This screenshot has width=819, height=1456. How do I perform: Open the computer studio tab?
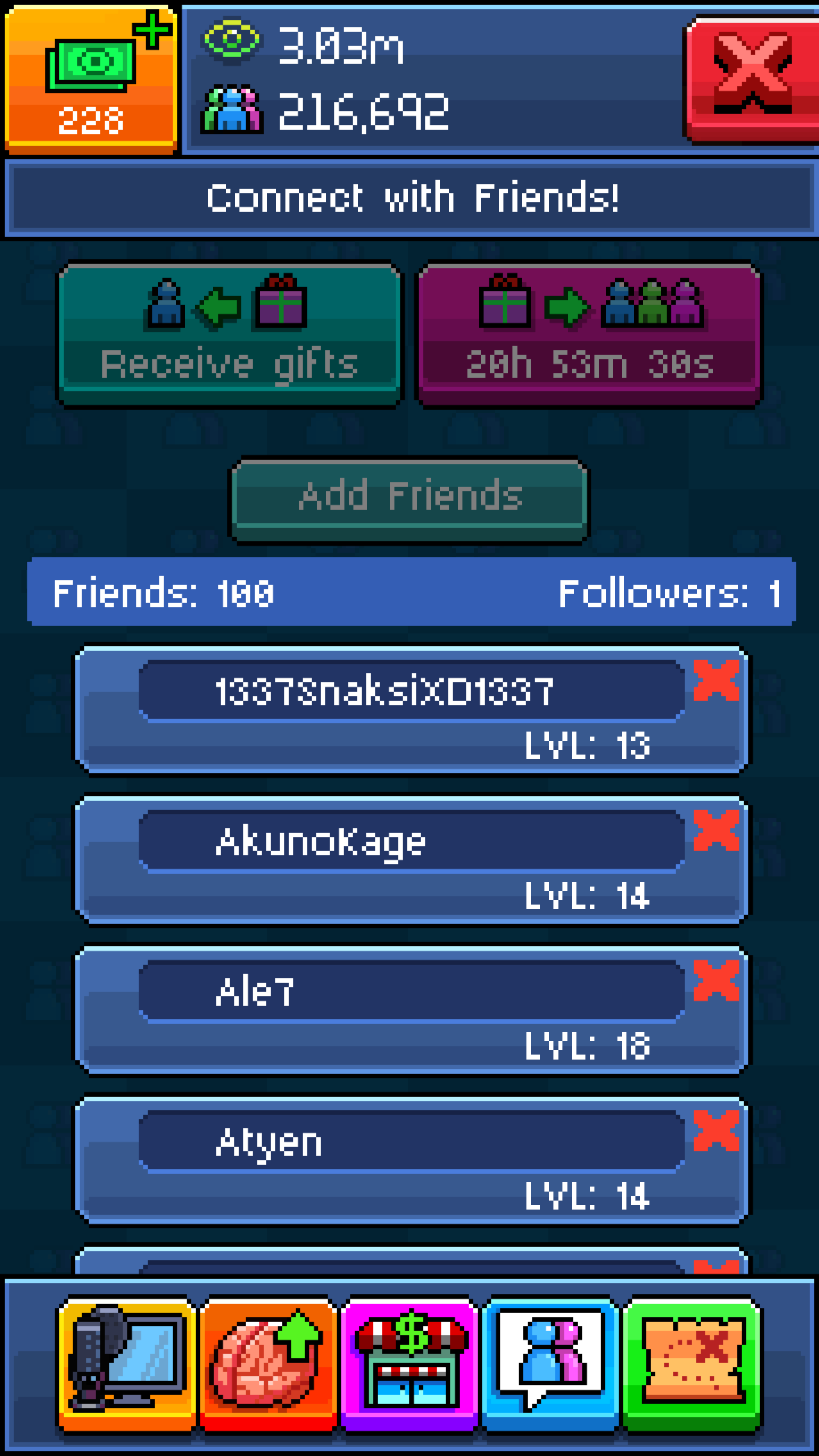click(x=127, y=1364)
